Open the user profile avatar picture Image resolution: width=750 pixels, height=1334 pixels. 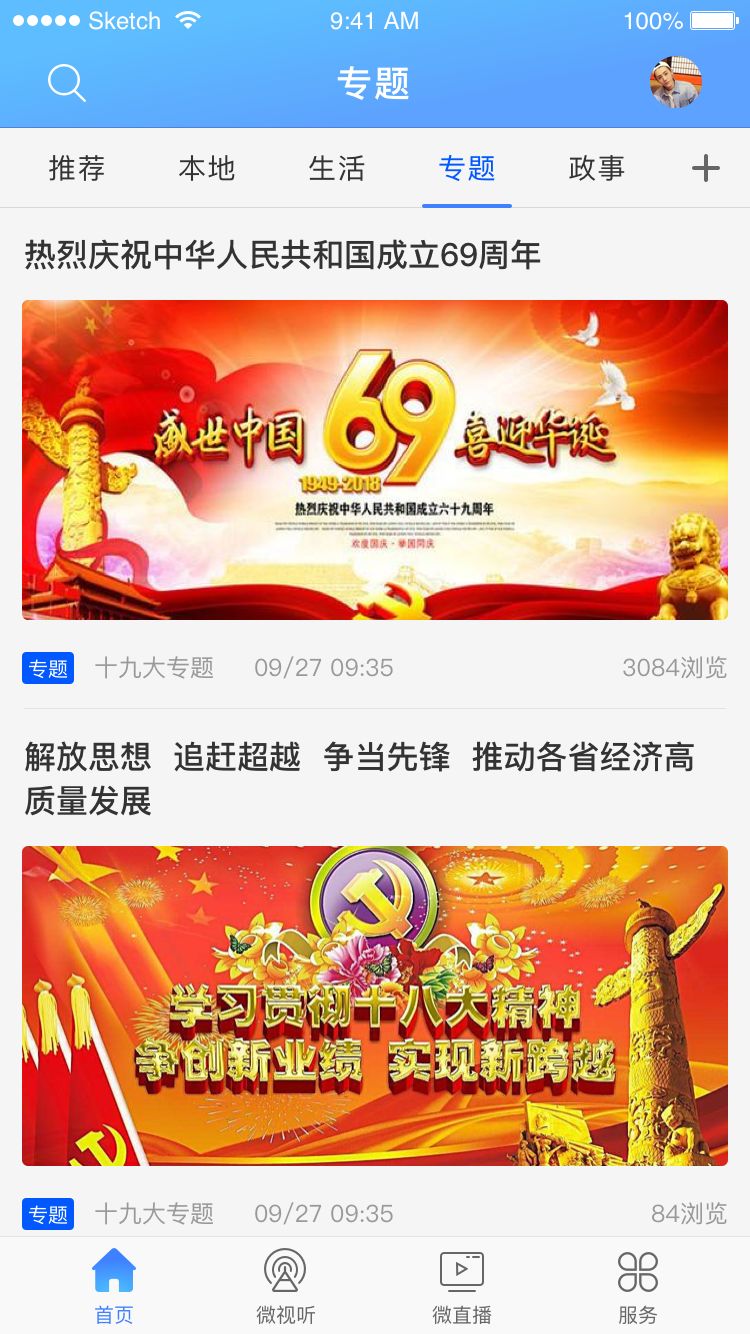click(x=676, y=83)
